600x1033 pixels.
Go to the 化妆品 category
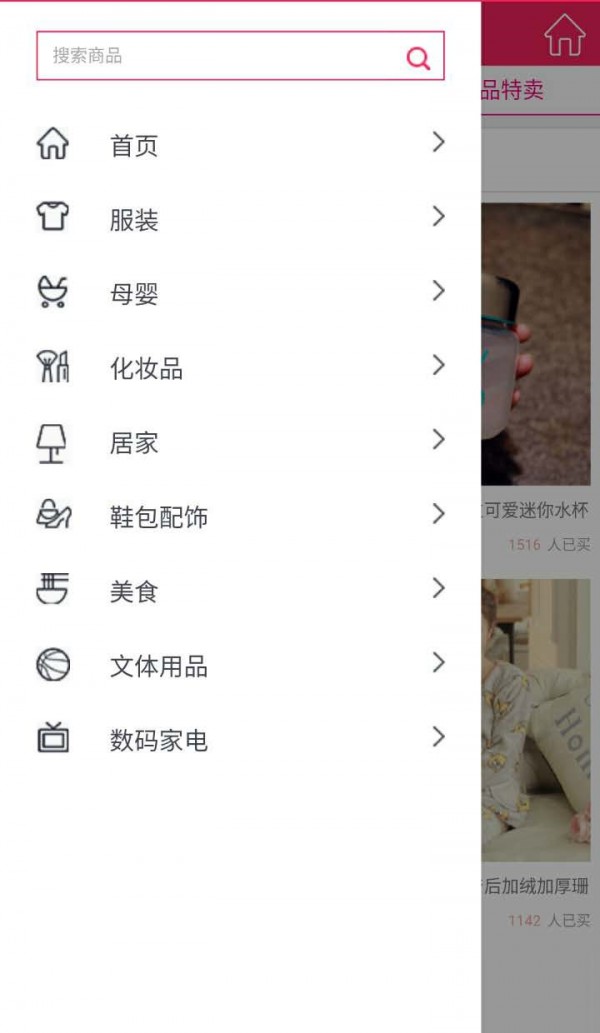240,368
